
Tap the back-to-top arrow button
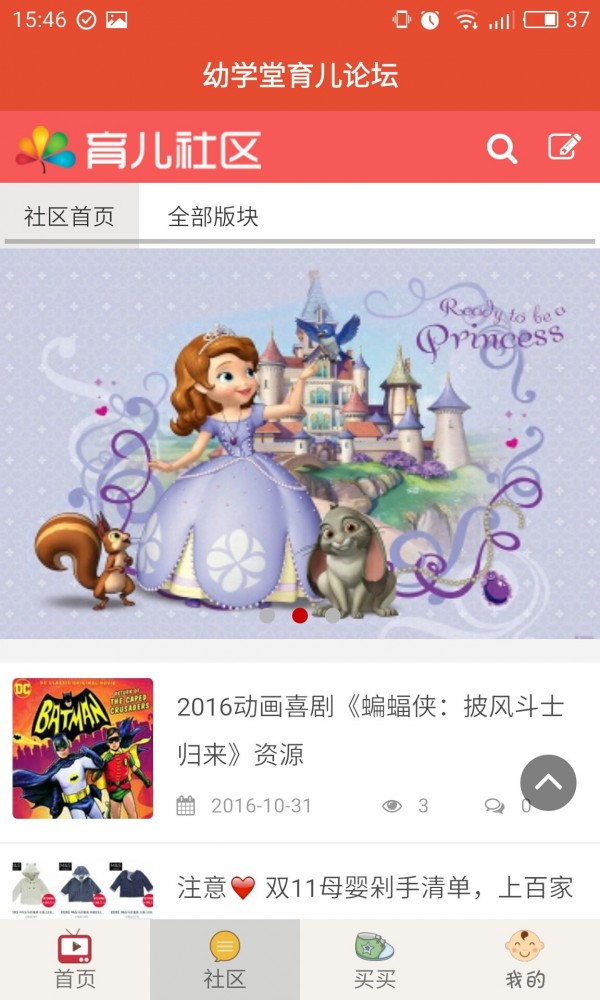pos(548,782)
